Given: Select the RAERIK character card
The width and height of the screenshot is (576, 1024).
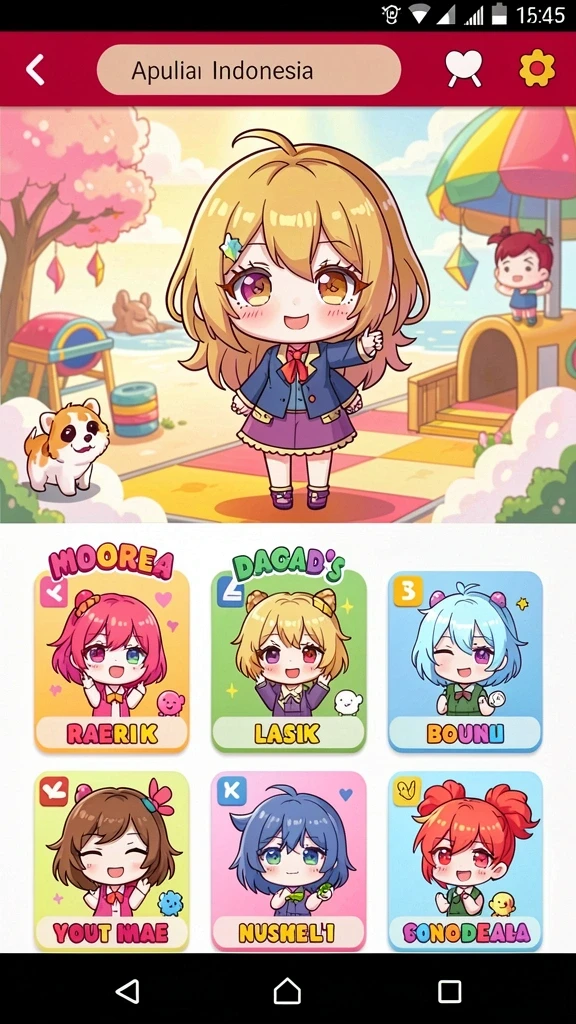Looking at the screenshot, I should click(x=112, y=661).
